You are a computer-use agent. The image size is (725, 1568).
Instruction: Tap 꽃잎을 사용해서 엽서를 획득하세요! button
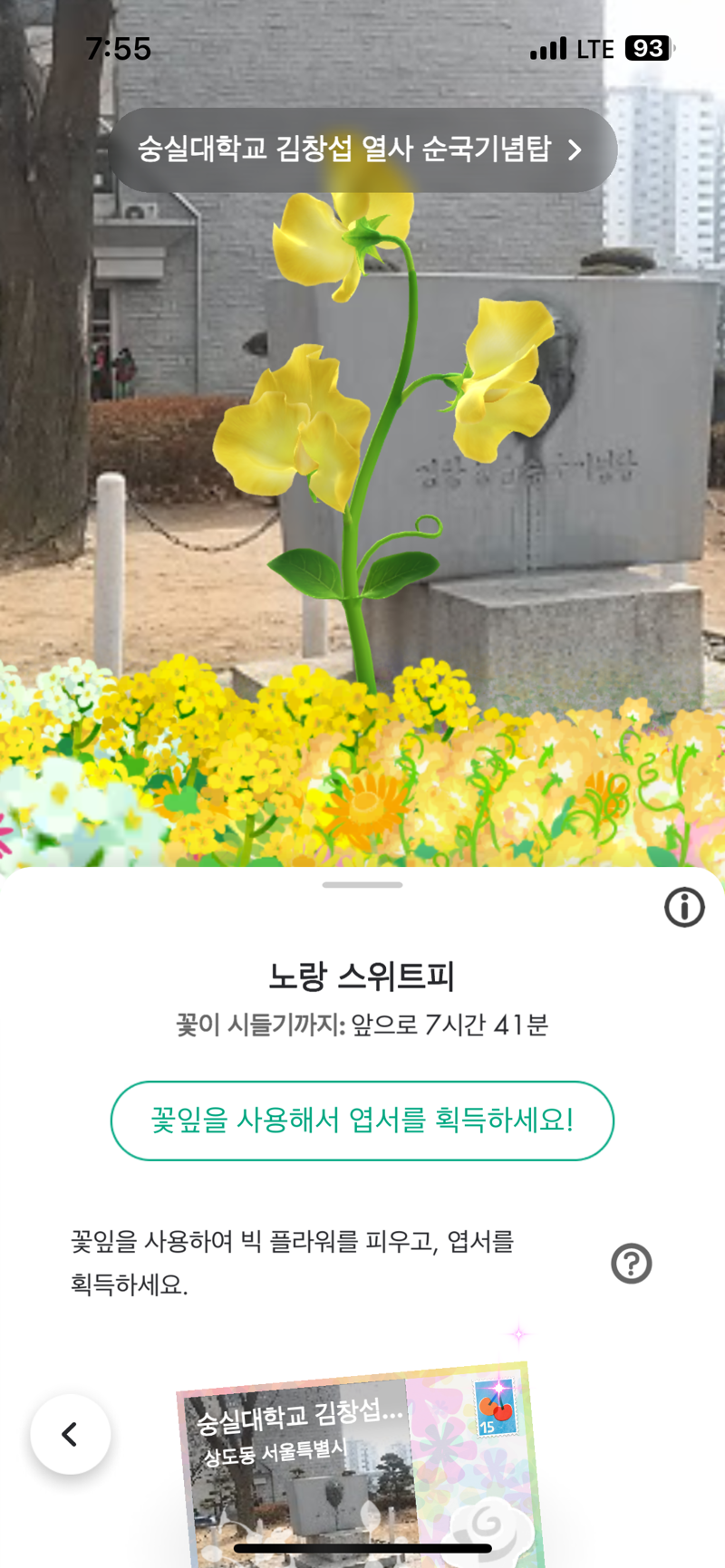pyautogui.click(x=362, y=1121)
